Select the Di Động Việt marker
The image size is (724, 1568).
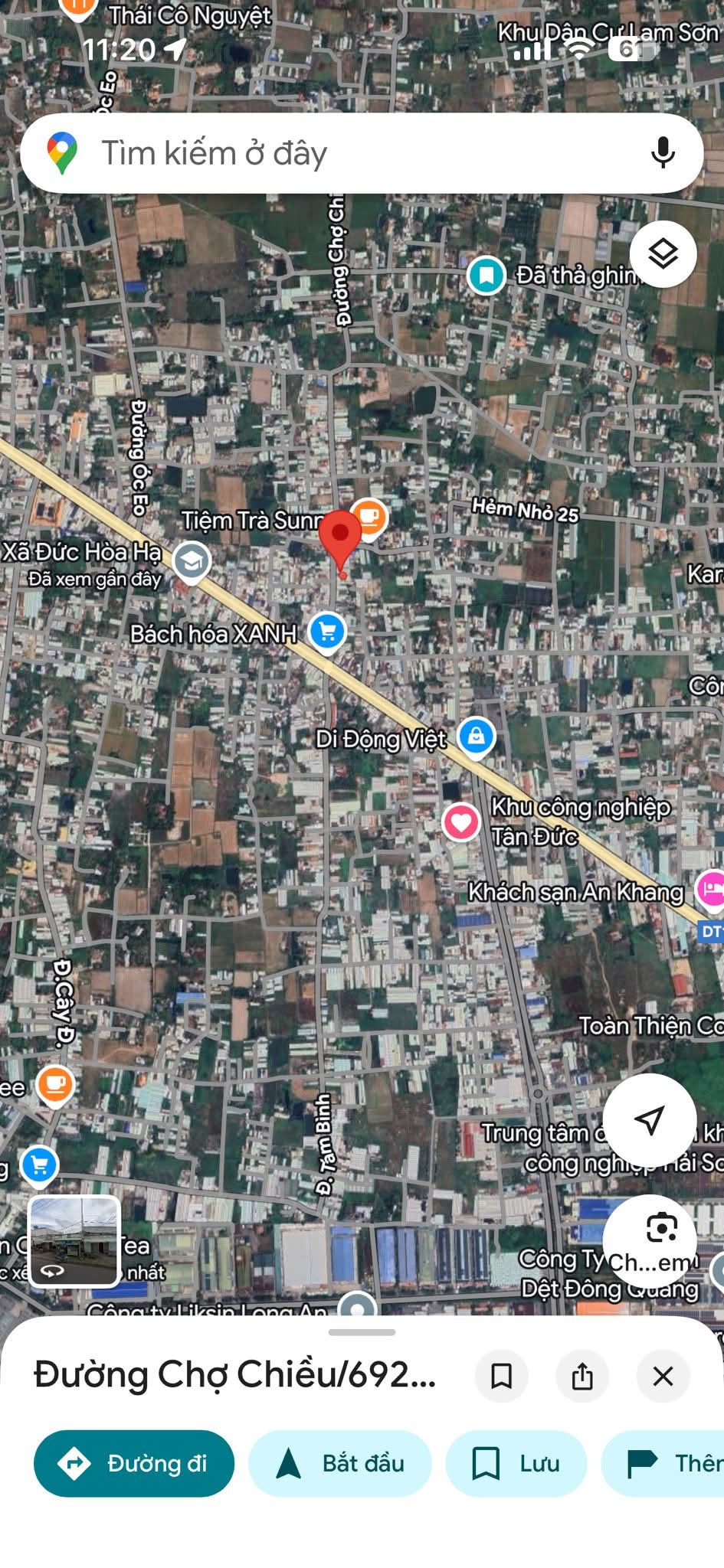click(476, 737)
